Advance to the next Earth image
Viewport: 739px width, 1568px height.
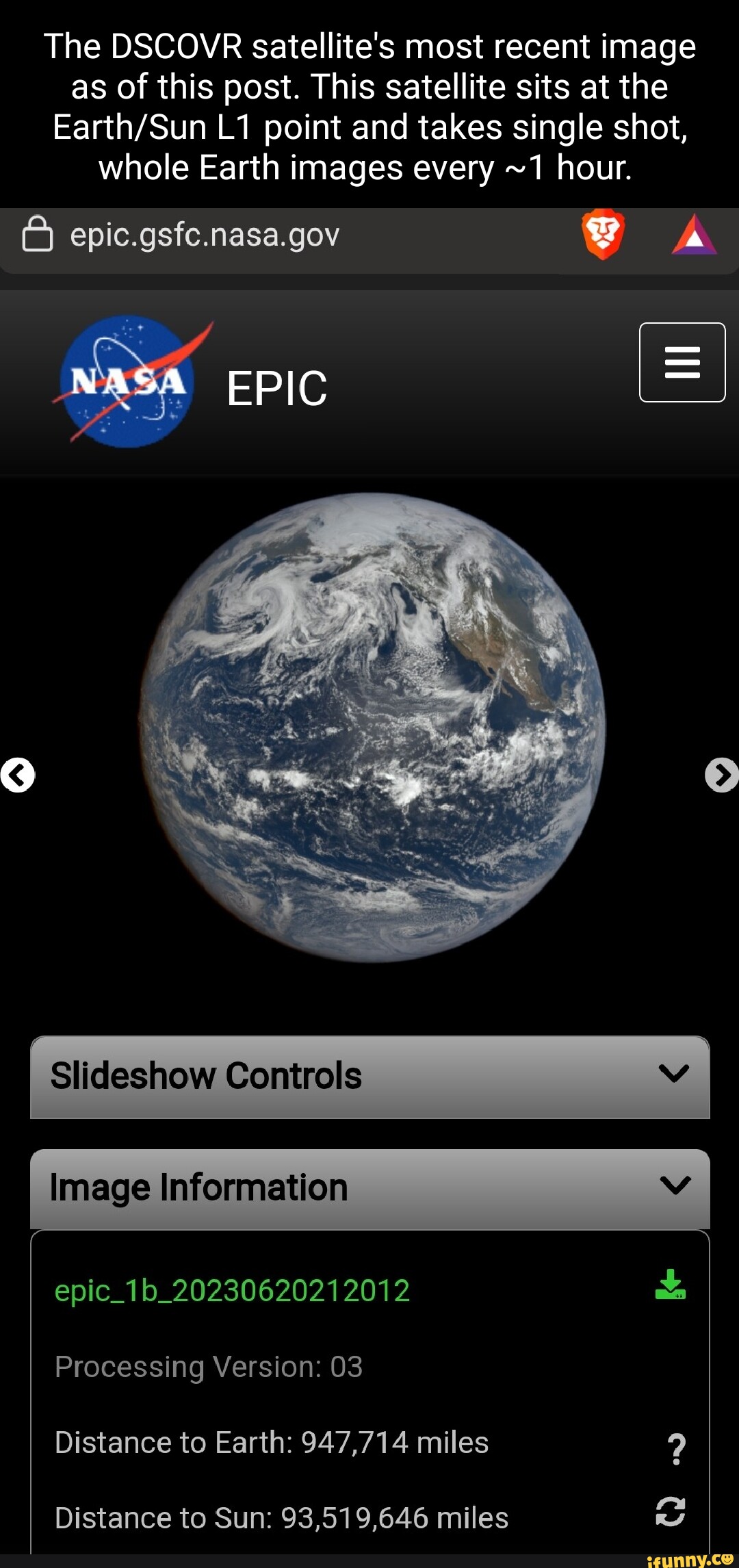point(721,775)
